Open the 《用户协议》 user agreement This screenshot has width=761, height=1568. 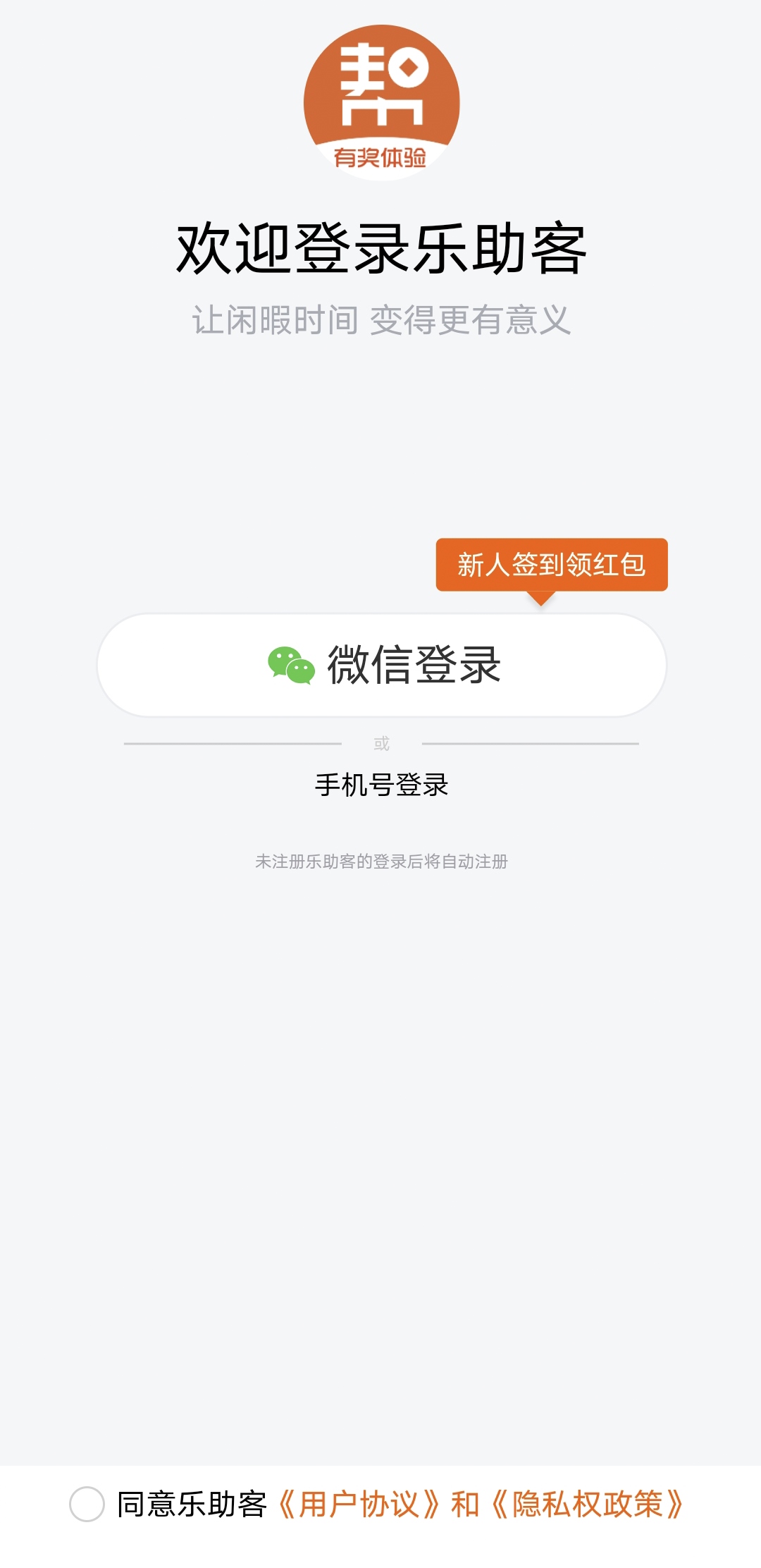click(359, 1504)
